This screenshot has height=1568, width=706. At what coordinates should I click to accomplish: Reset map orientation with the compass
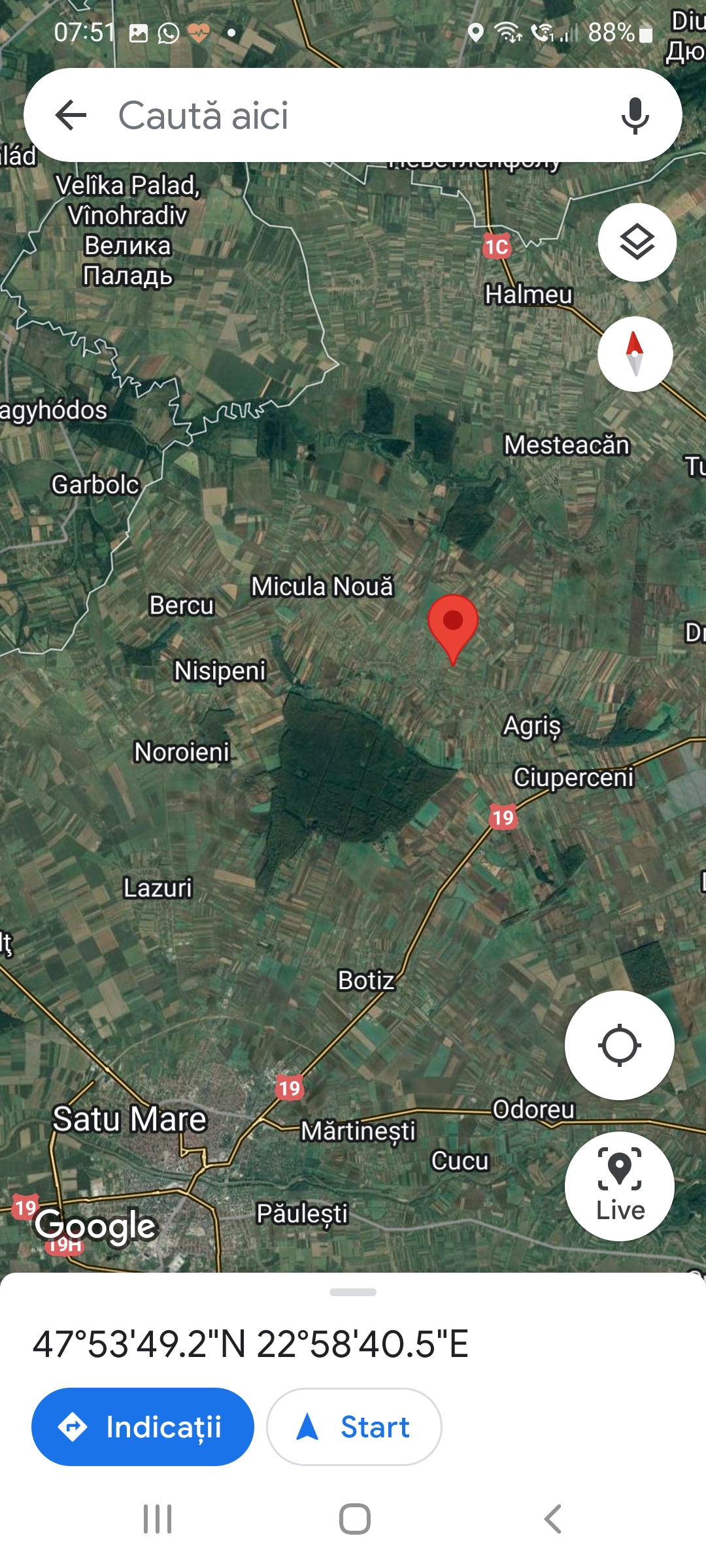635,354
